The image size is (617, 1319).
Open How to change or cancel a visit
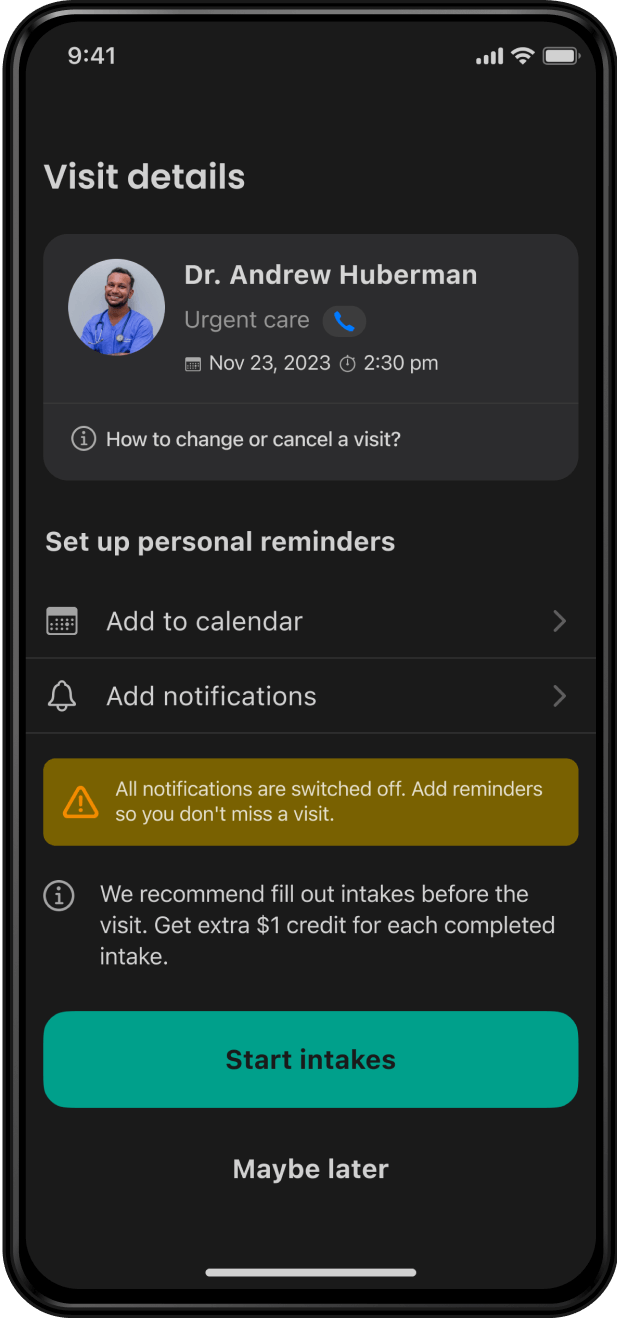pos(252,439)
